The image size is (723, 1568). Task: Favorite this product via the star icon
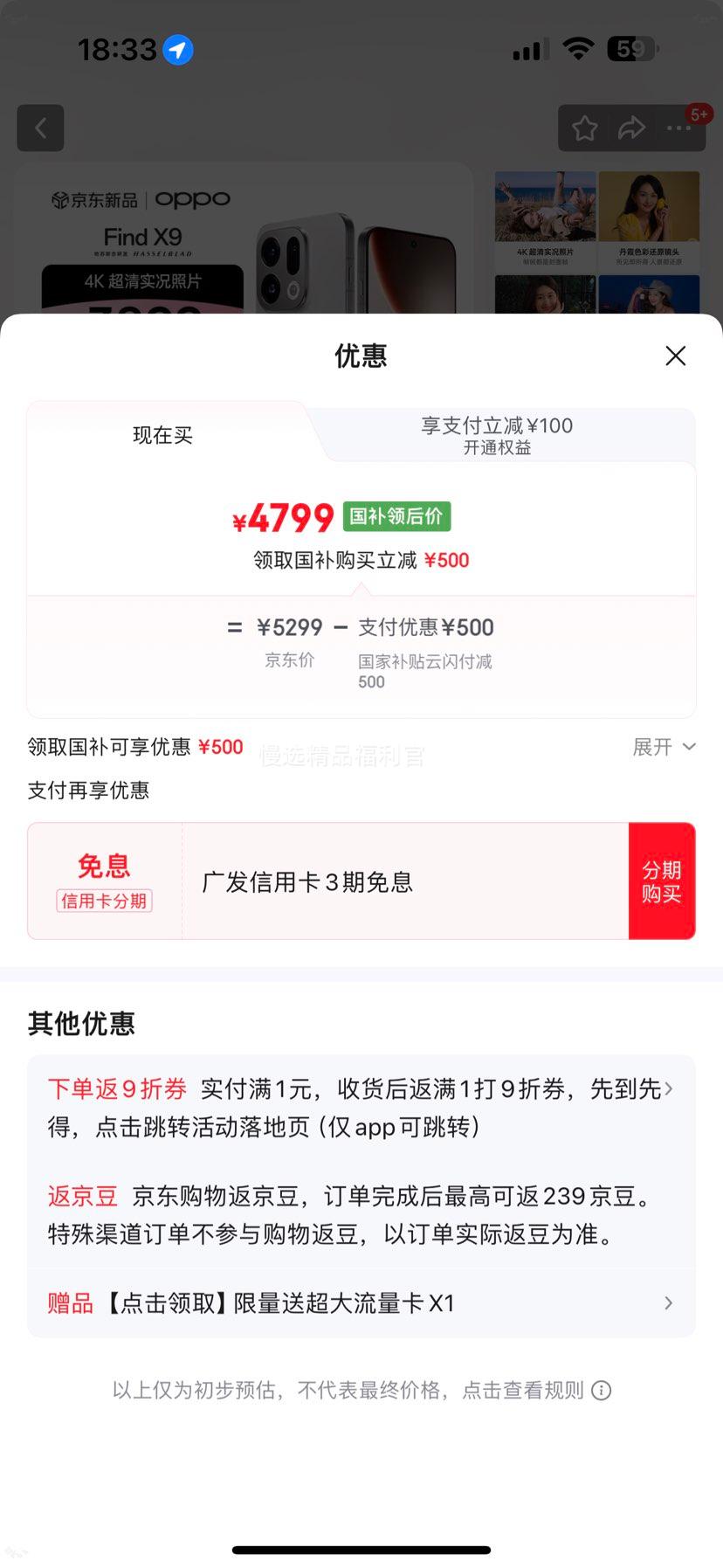584,128
